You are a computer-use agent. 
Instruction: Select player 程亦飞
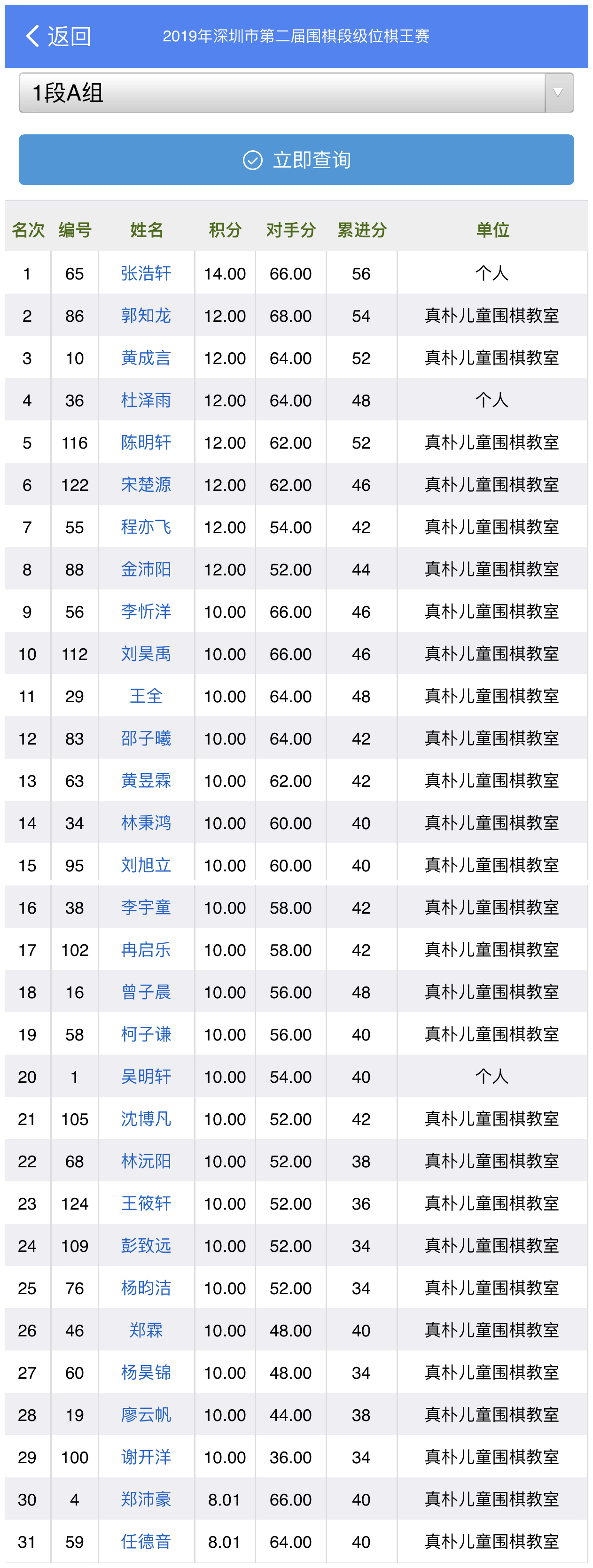146,527
